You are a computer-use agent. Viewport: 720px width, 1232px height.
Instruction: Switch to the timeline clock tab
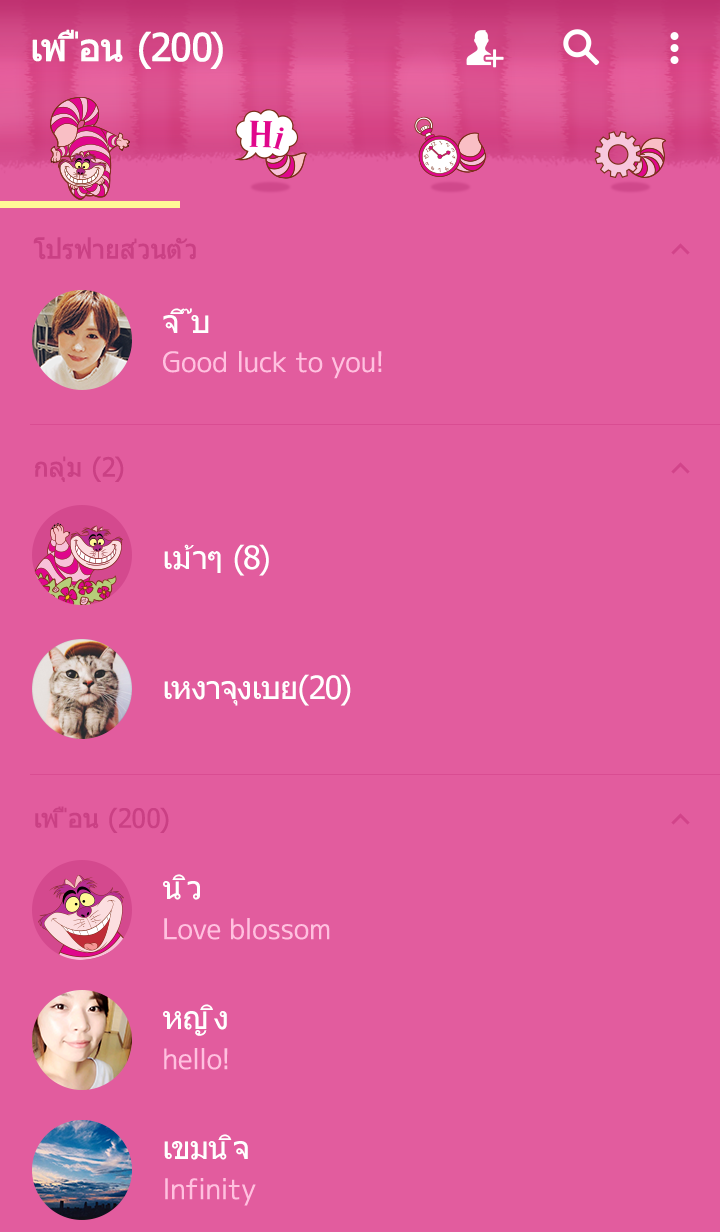click(x=450, y=152)
